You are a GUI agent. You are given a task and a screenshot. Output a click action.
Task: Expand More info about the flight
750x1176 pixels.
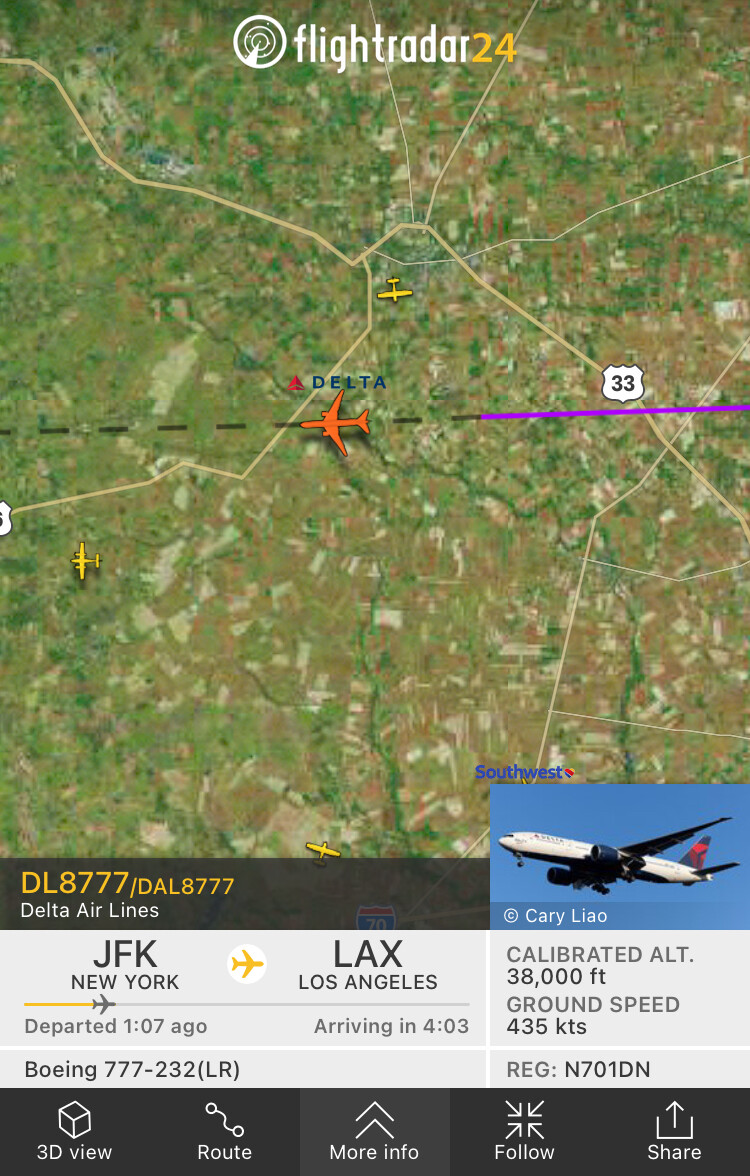[374, 1132]
